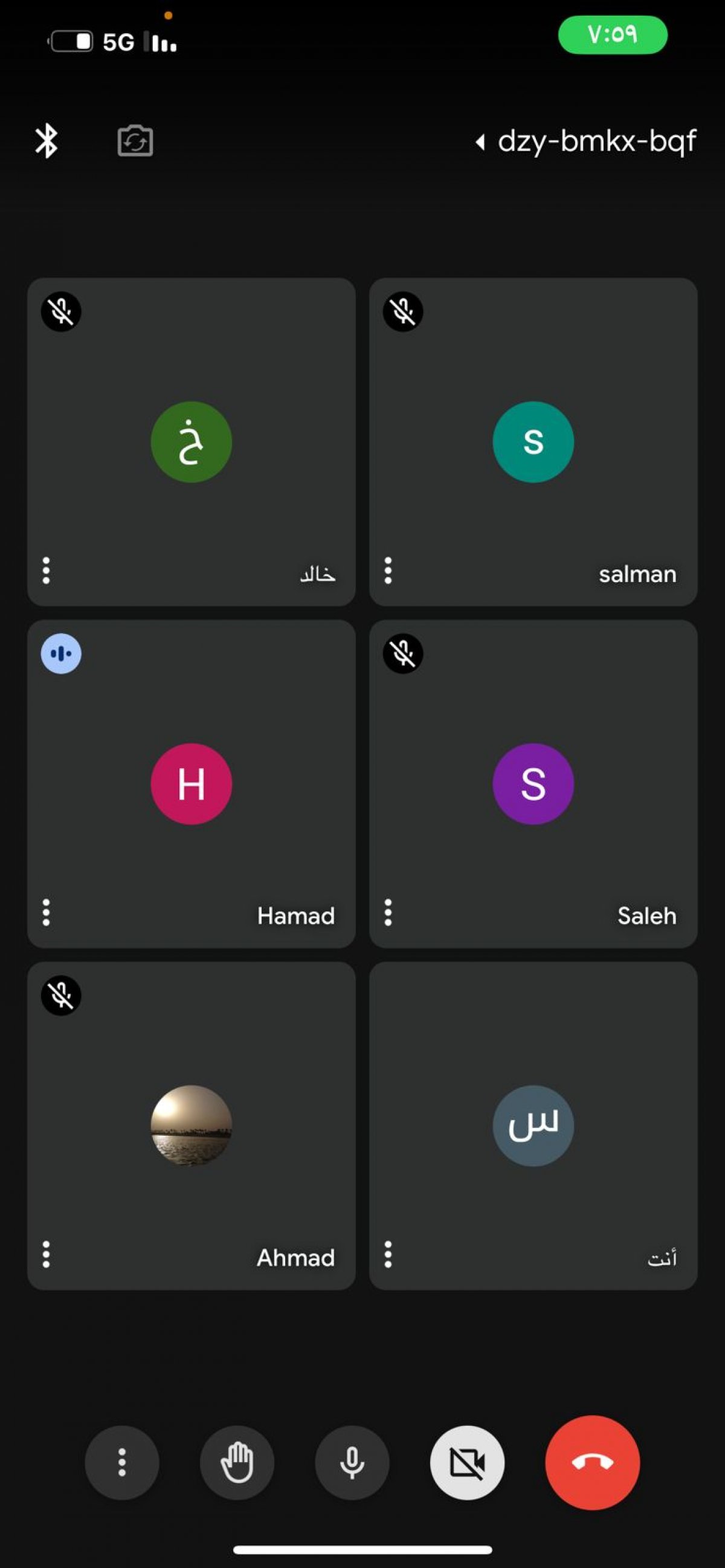Viewport: 725px width, 1568px height.
Task: Raise your hand in the meeting
Action: pos(237,1462)
